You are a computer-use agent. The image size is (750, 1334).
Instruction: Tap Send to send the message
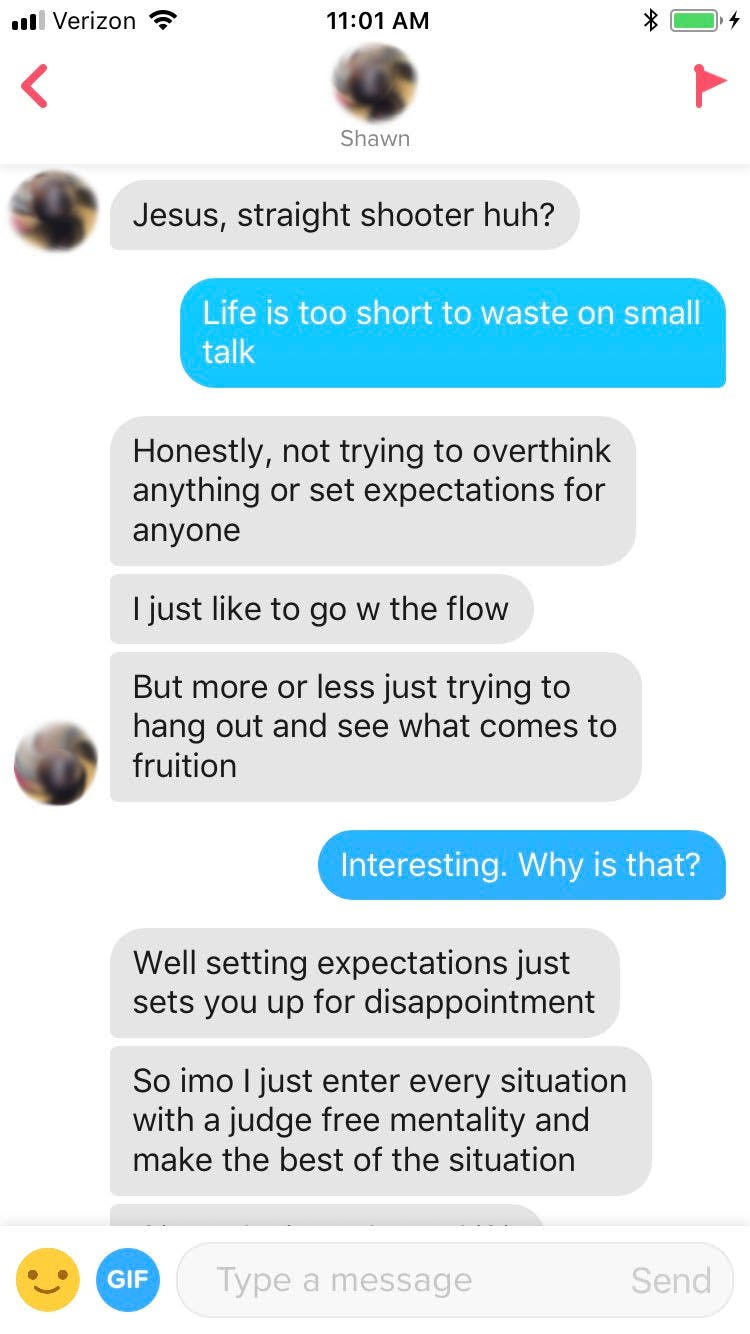(671, 1280)
